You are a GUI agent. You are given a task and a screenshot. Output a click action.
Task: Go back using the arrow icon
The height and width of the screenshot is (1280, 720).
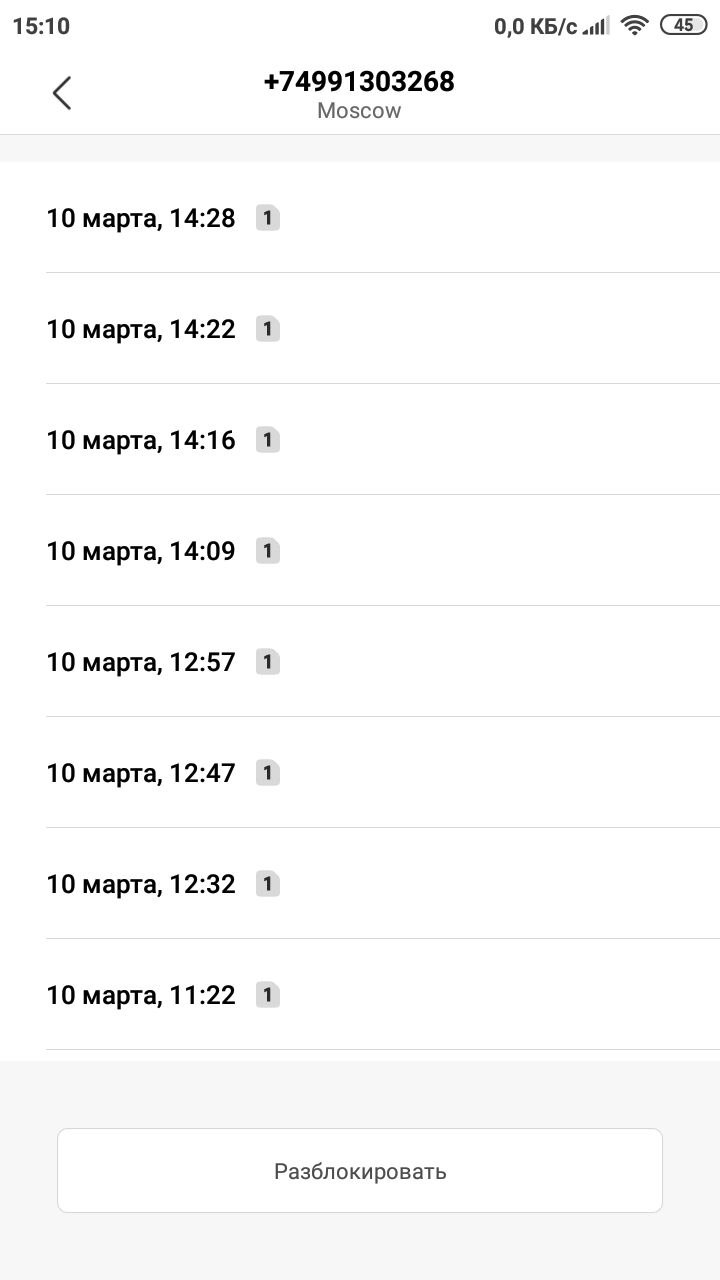pyautogui.click(x=62, y=93)
